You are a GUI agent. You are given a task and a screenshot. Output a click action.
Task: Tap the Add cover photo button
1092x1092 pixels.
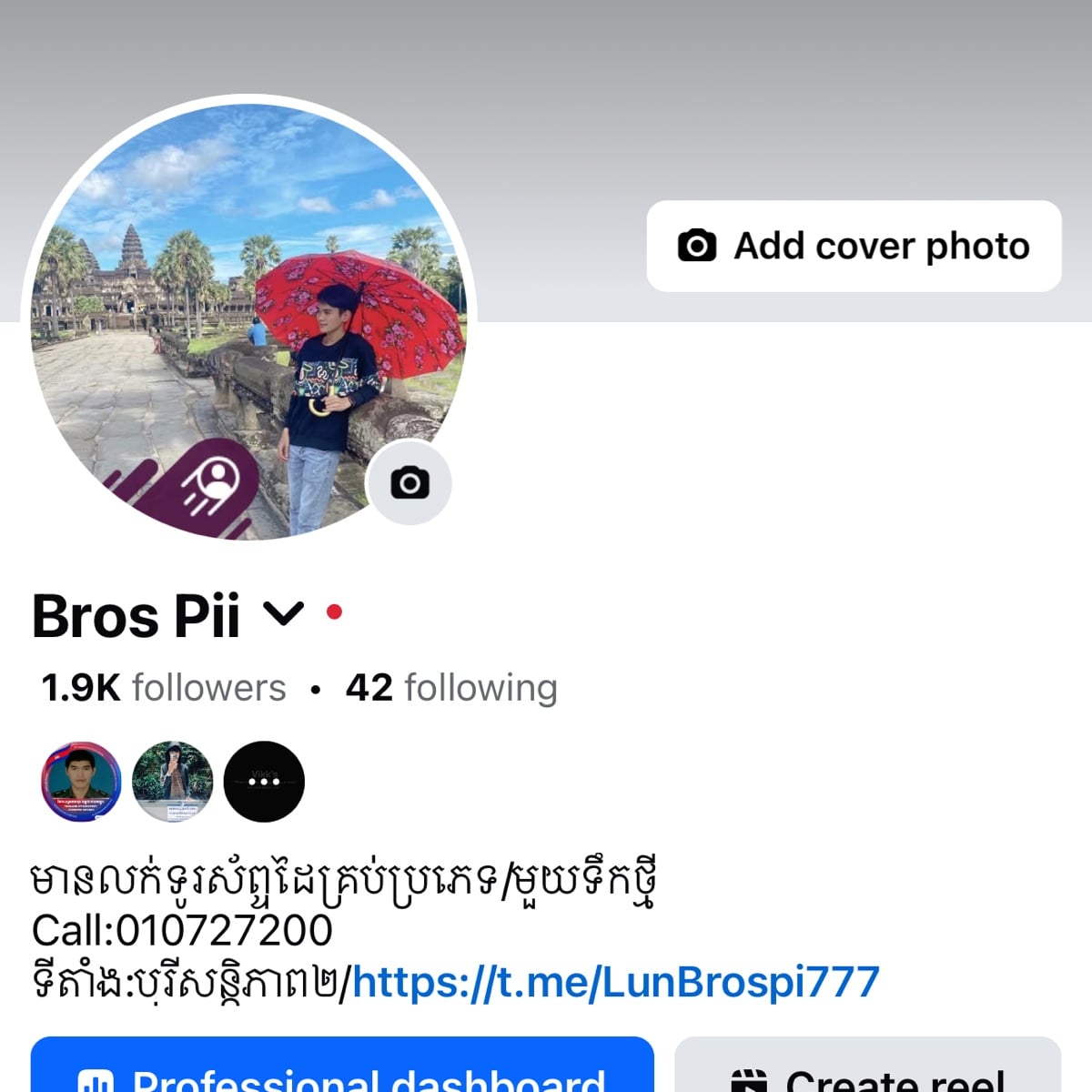point(854,247)
